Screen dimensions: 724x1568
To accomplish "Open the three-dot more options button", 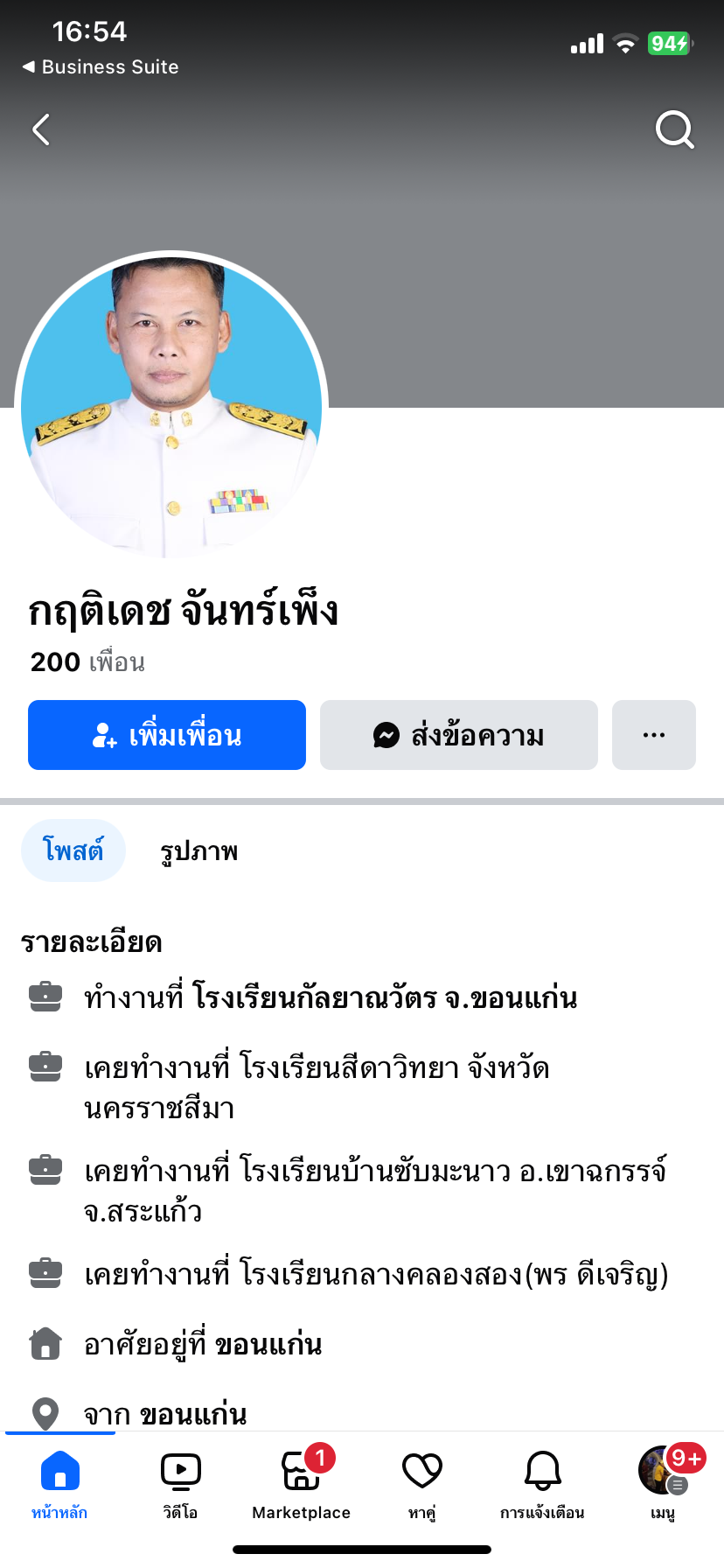I will (654, 735).
